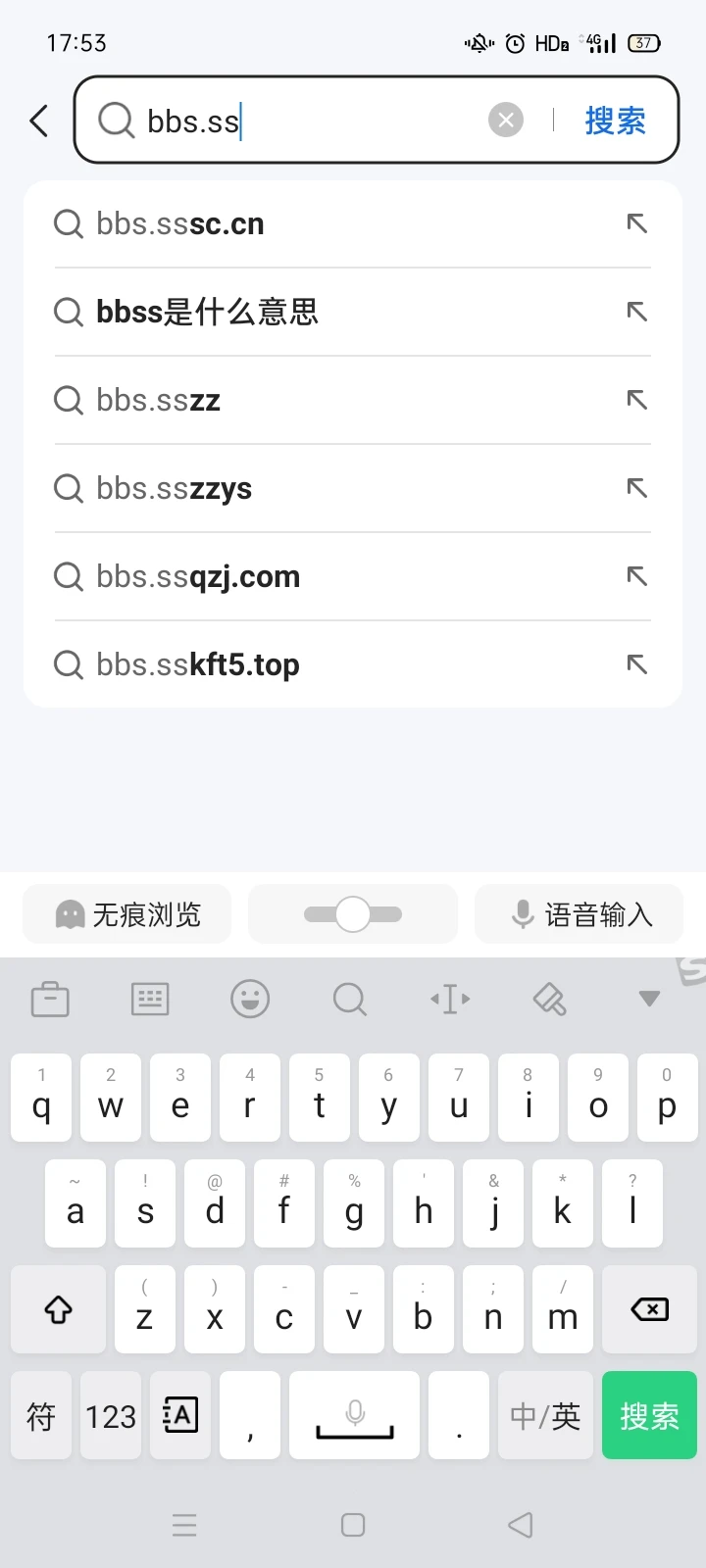Open the incognito browsing (无痕浏览) mode

tap(126, 913)
